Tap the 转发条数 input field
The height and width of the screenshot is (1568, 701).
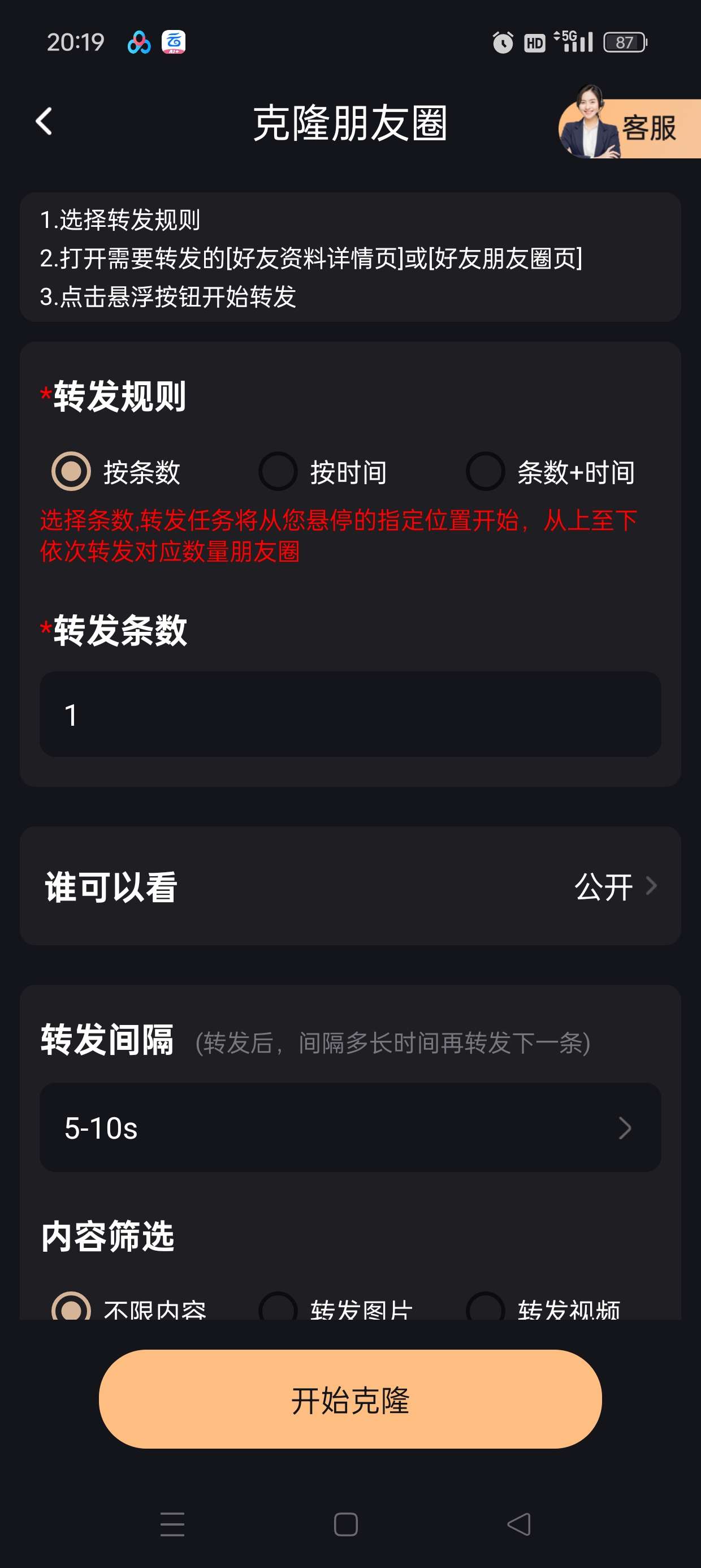[x=350, y=714]
